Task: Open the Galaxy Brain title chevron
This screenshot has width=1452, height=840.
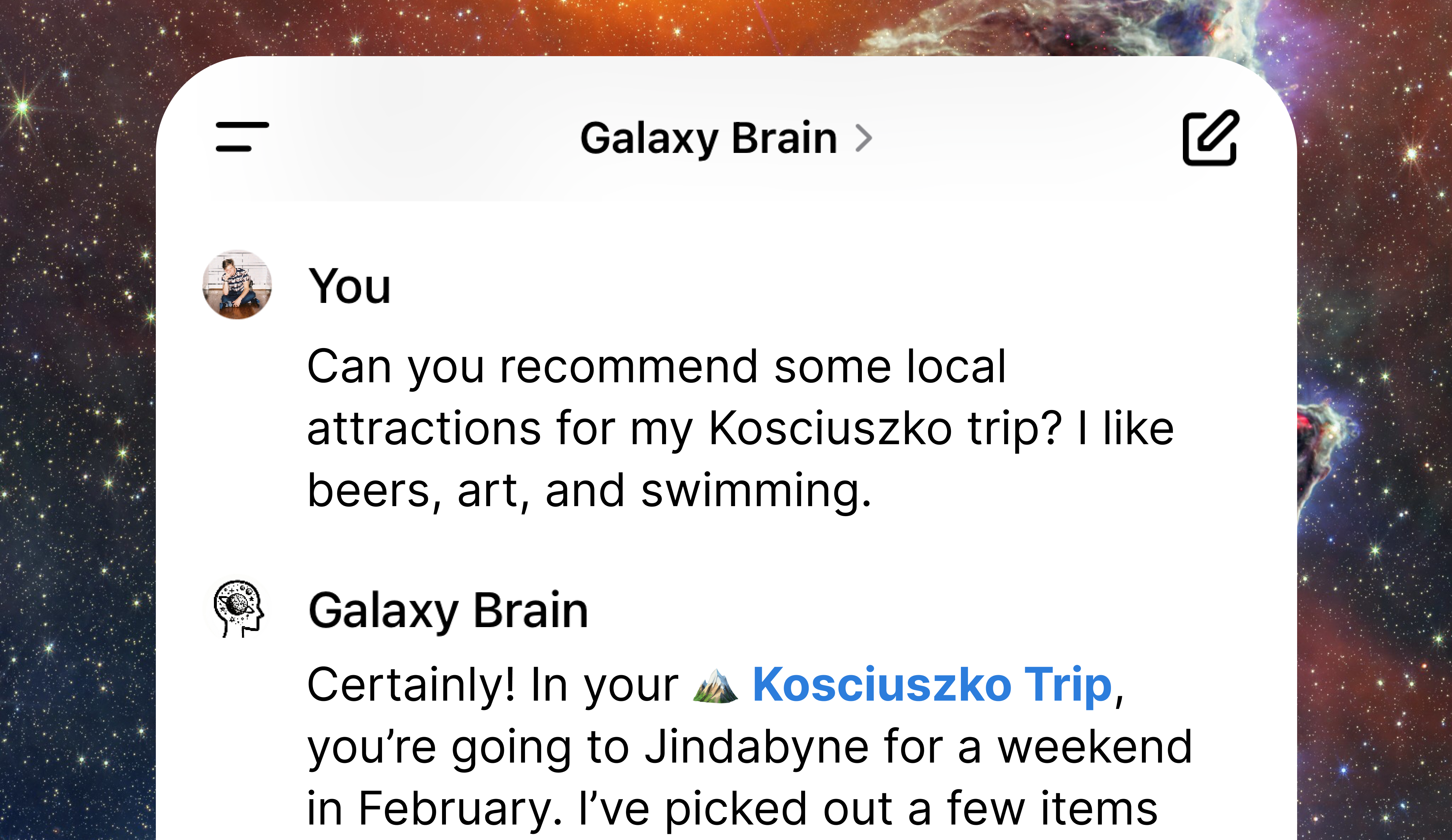Action: [863, 138]
